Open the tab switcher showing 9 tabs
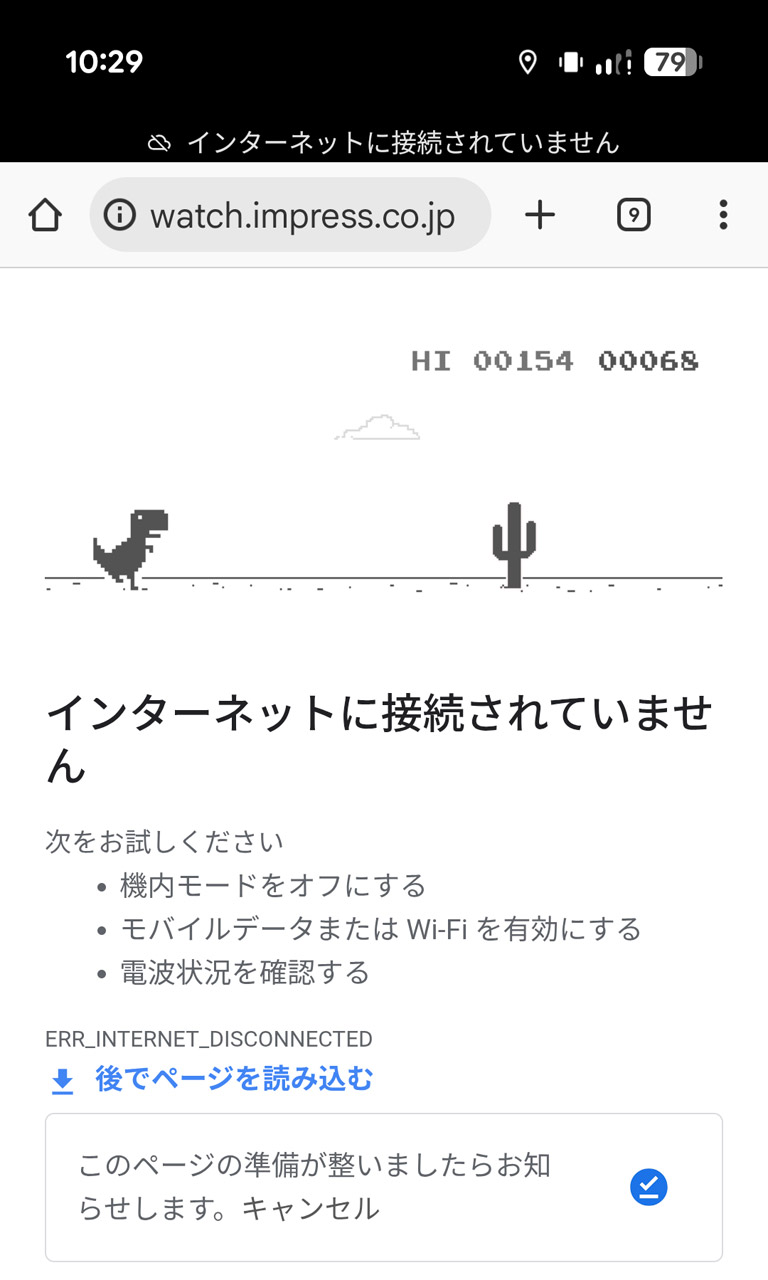This screenshot has width=768, height=1280. pyautogui.click(x=633, y=214)
